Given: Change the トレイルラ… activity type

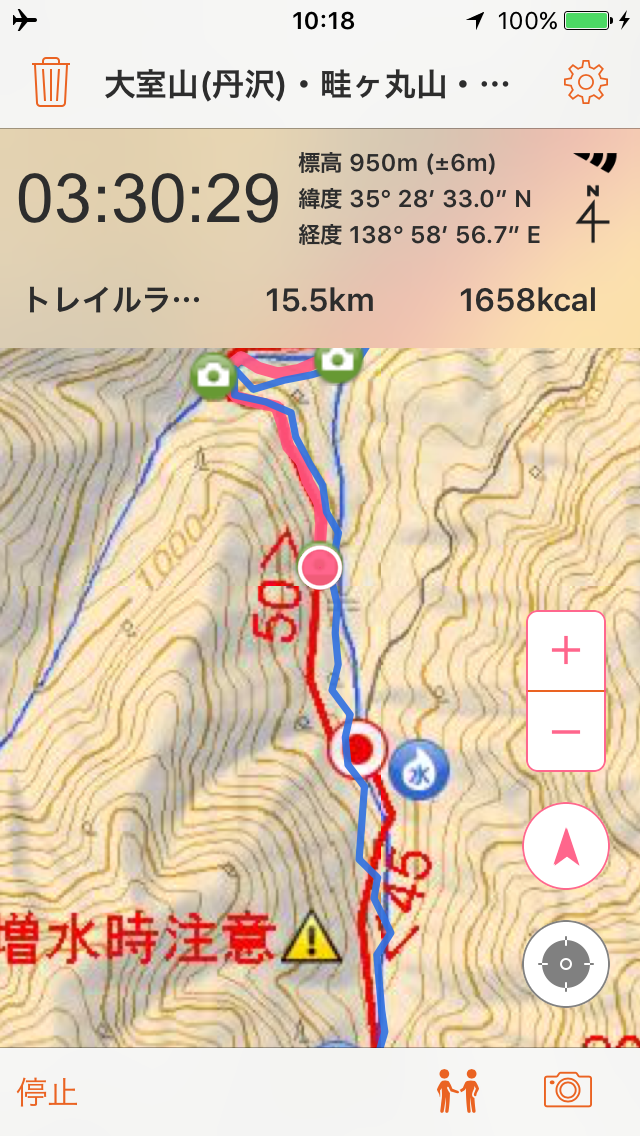Looking at the screenshot, I should 112,299.
